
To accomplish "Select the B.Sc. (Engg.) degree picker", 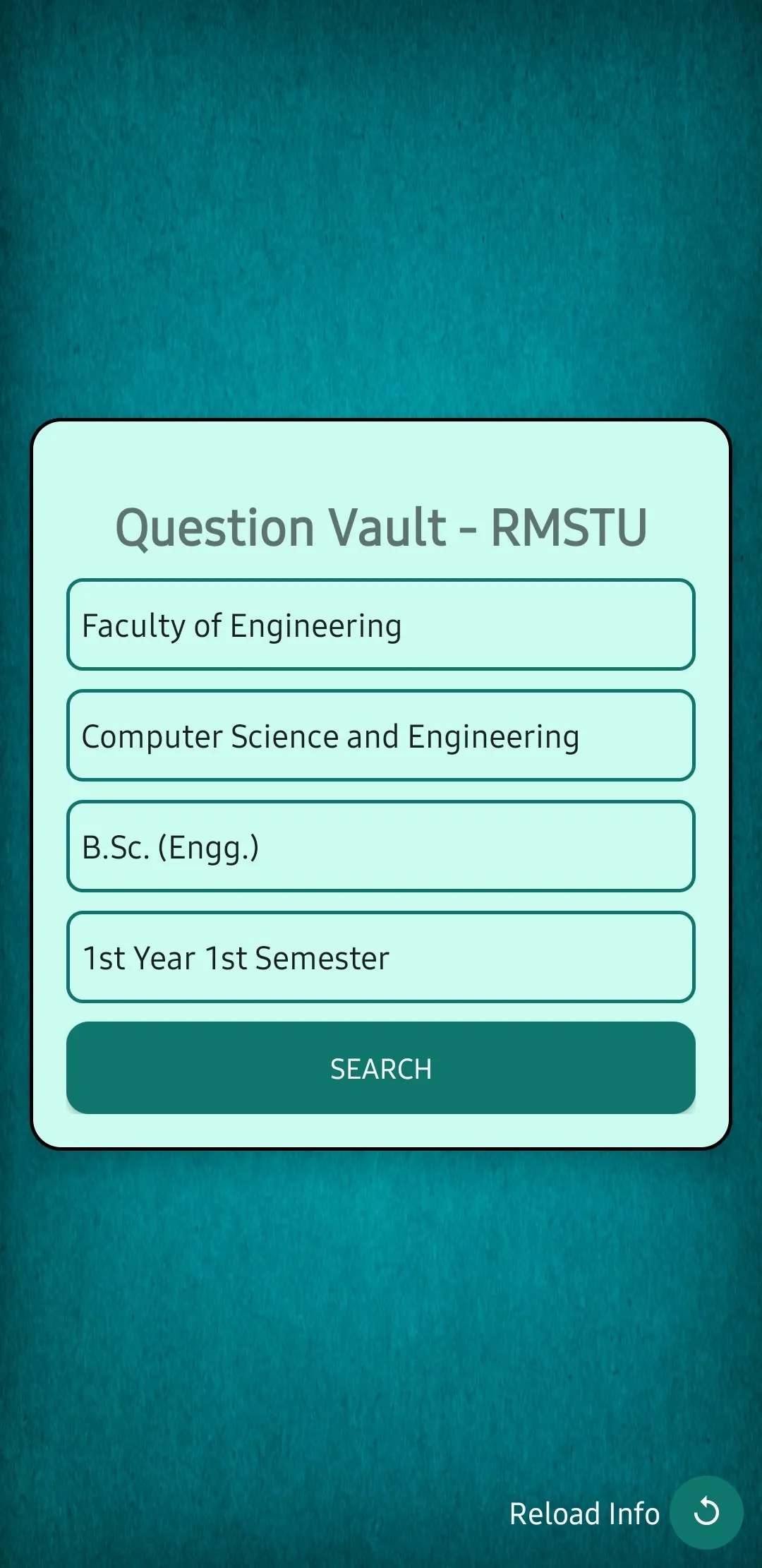I will (381, 846).
